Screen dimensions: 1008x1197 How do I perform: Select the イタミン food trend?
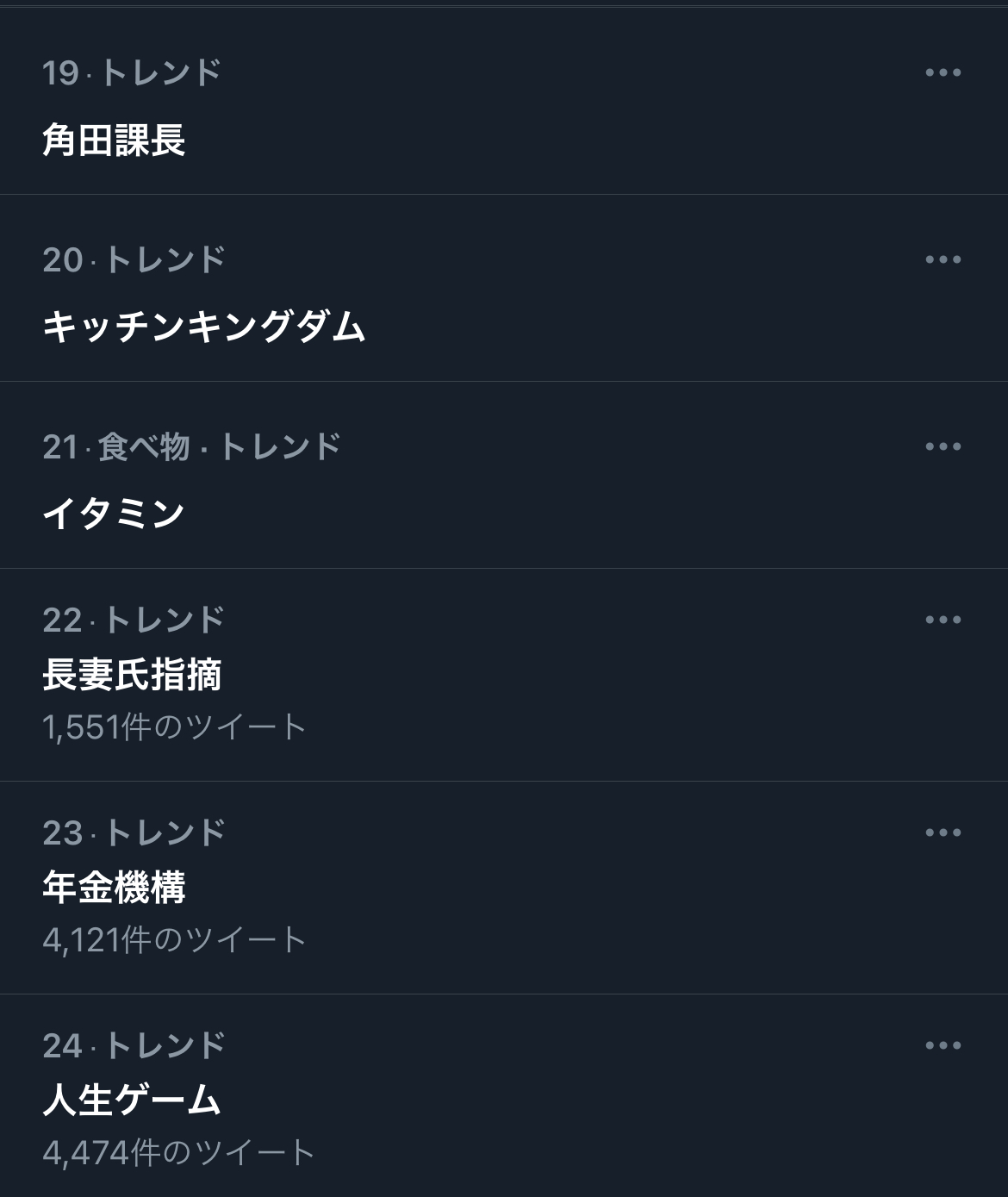pos(114,514)
